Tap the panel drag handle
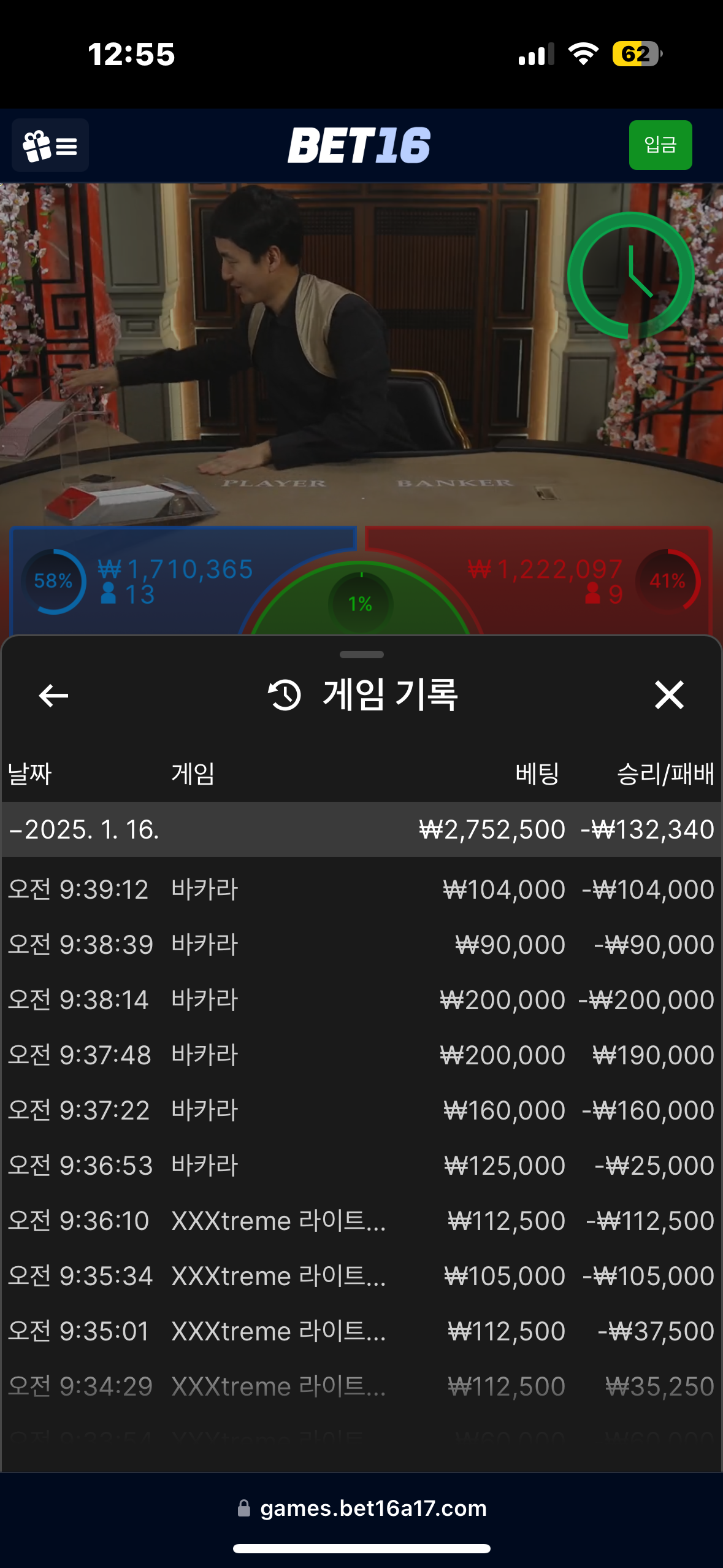The image size is (723, 1568). (x=361, y=655)
